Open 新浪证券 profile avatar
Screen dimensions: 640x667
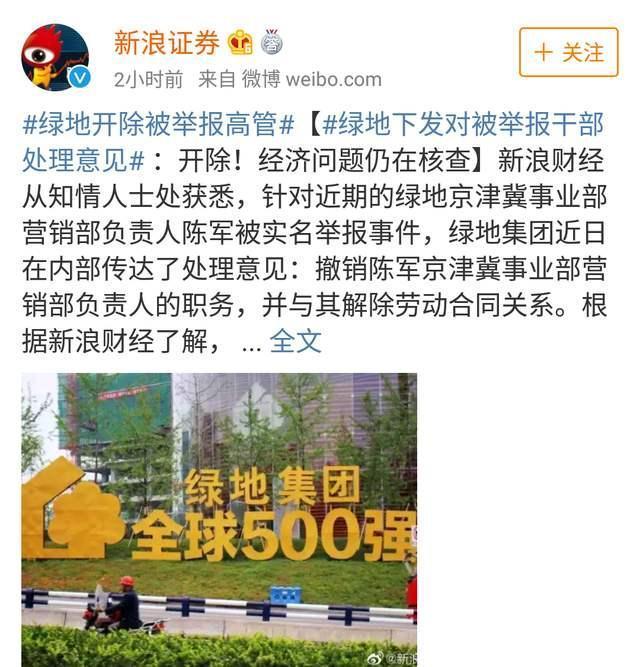(56, 56)
